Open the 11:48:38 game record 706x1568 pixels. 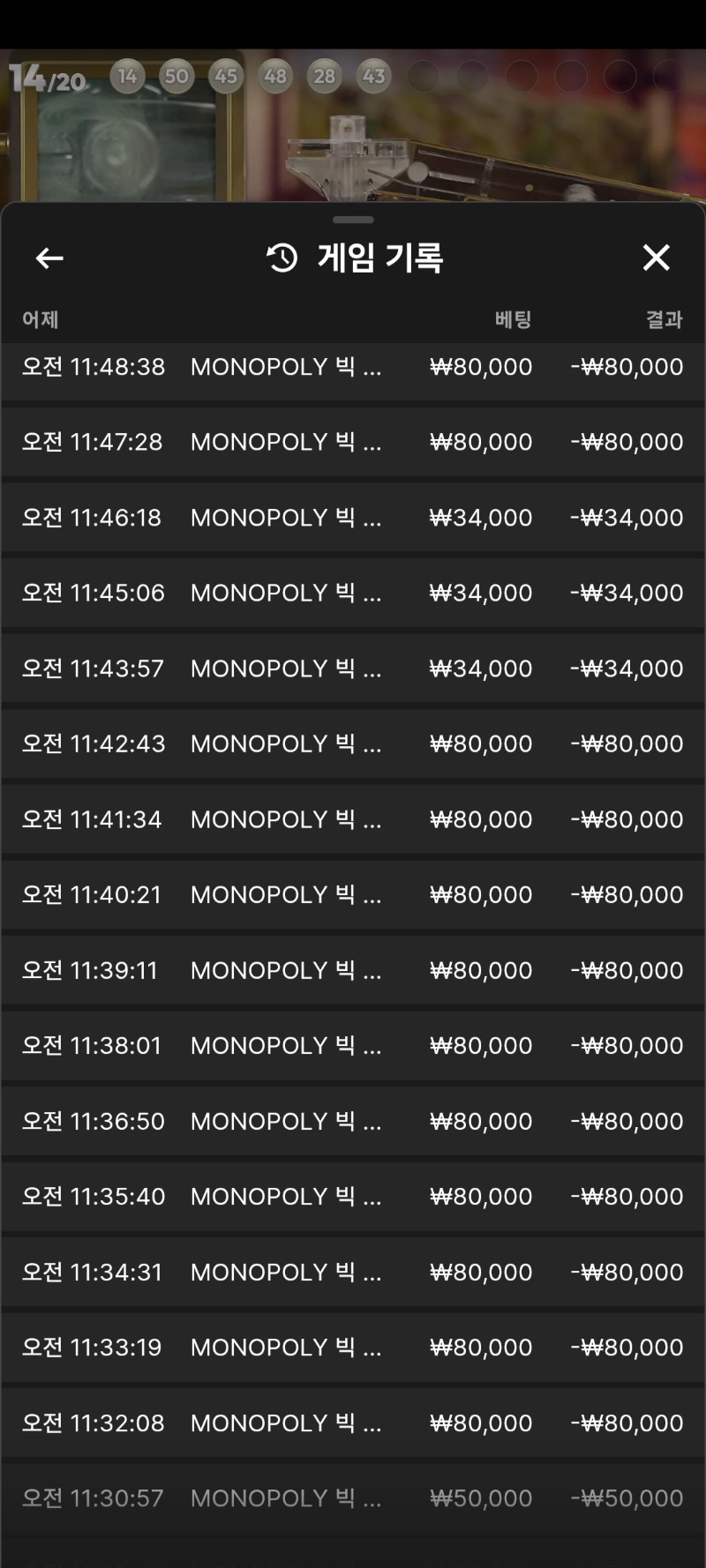tap(353, 367)
